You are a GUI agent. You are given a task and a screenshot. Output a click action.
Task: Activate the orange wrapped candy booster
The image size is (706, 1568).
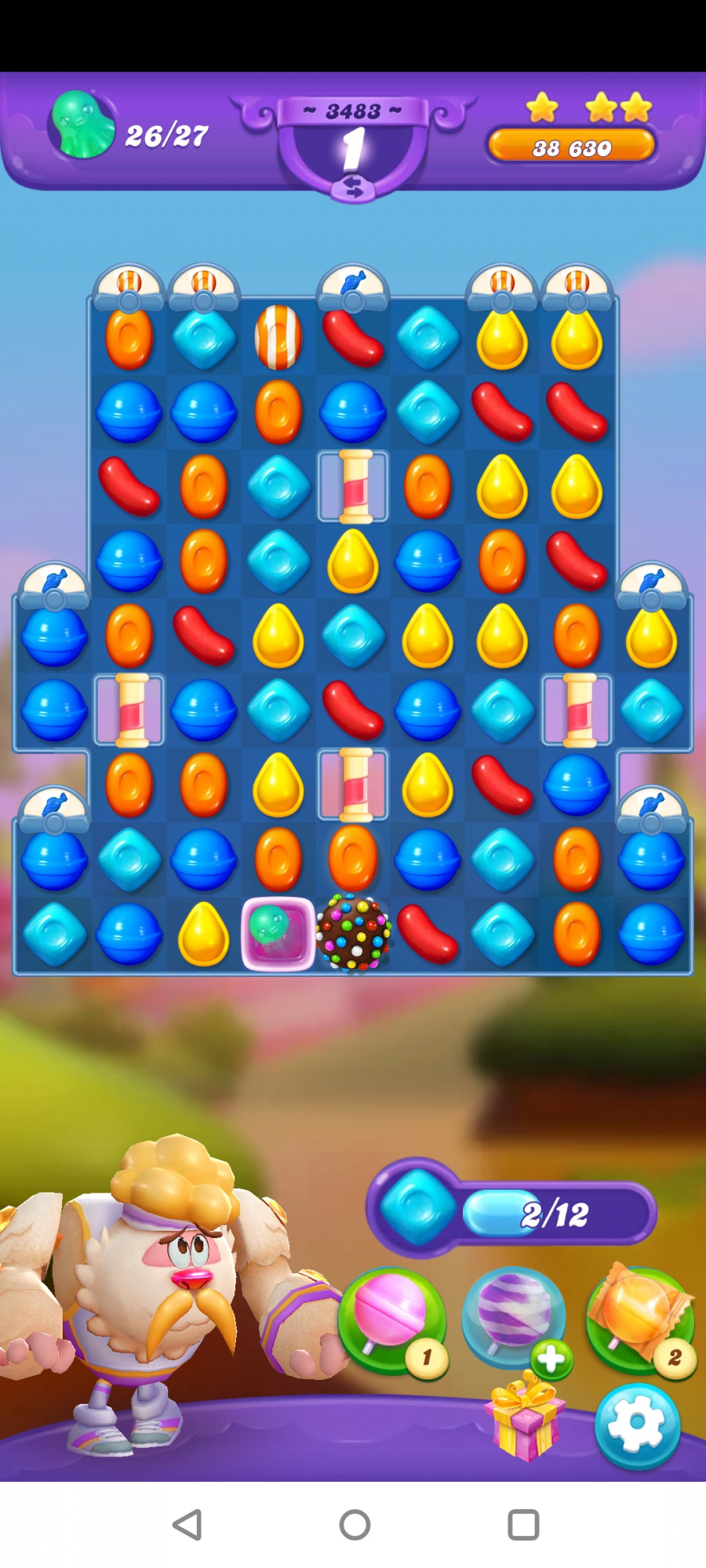tap(641, 1320)
